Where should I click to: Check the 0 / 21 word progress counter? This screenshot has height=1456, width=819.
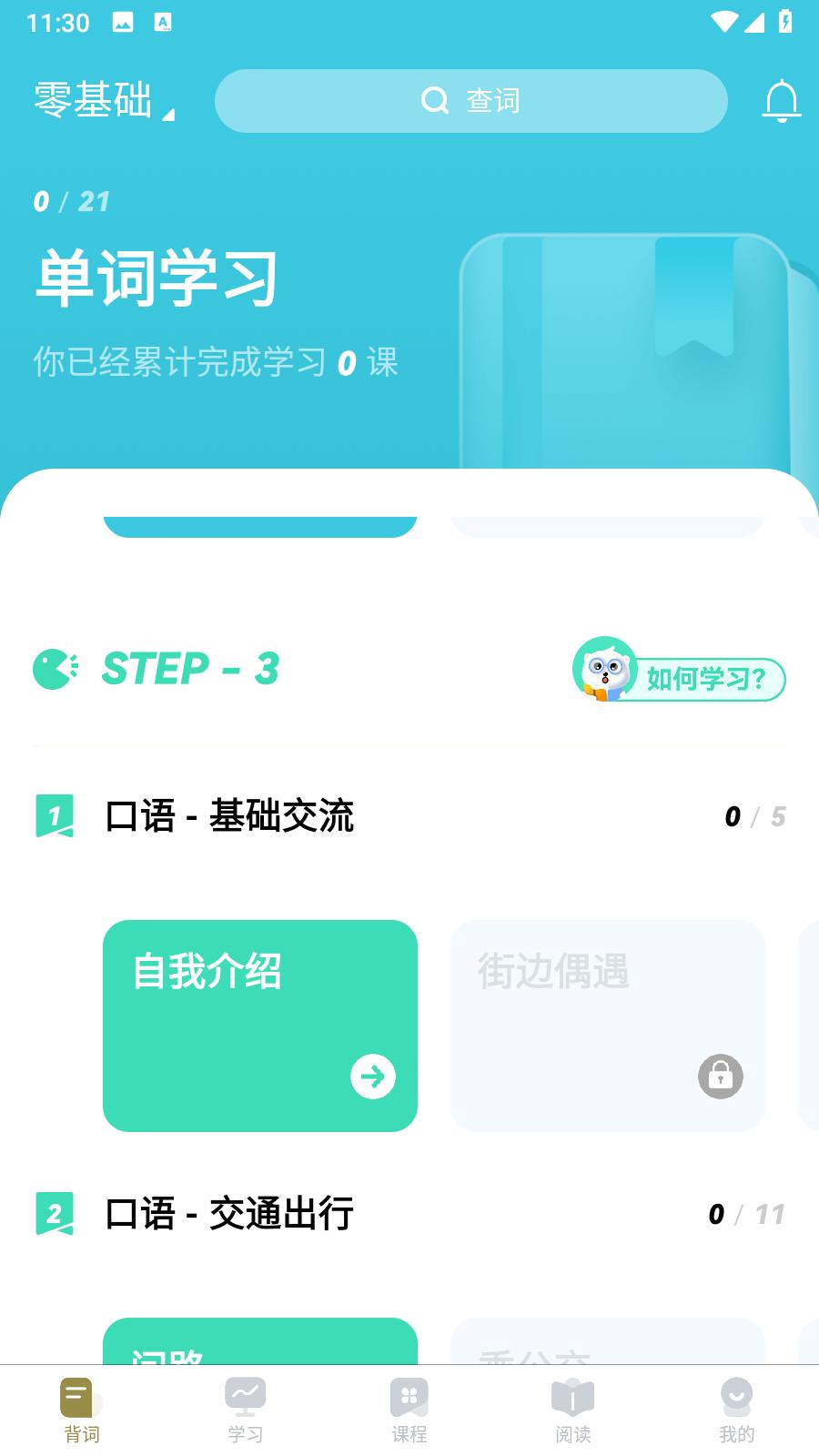70,201
